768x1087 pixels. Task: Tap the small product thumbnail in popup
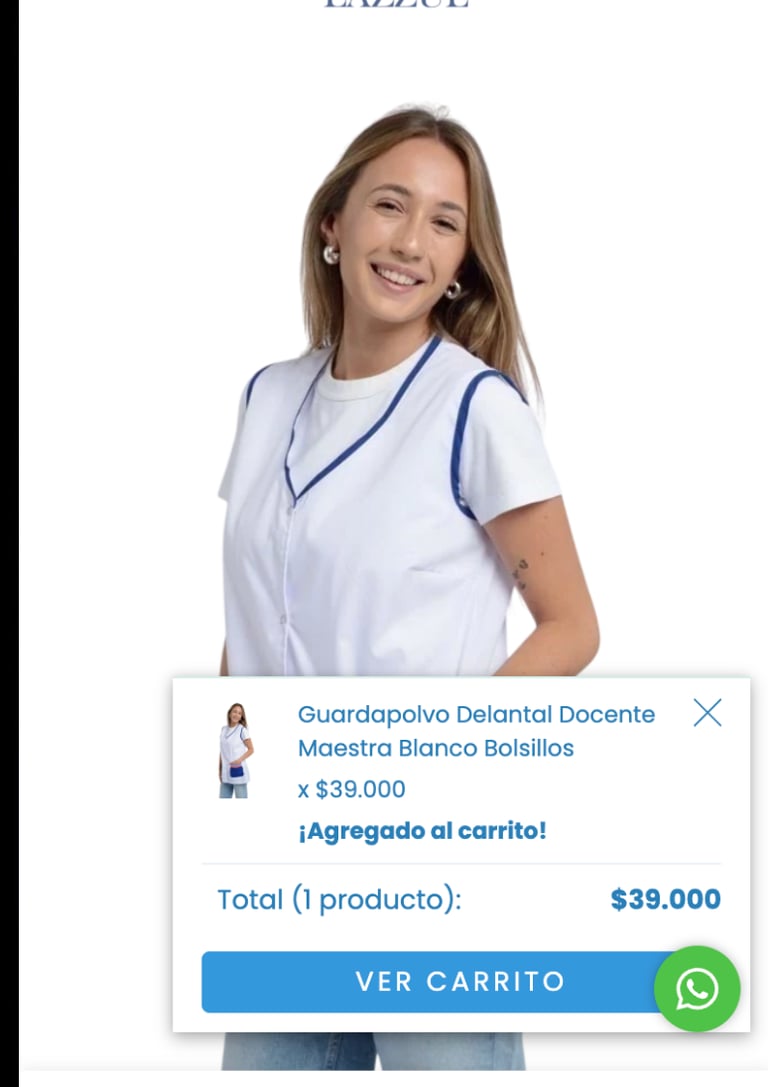pyautogui.click(x=236, y=750)
